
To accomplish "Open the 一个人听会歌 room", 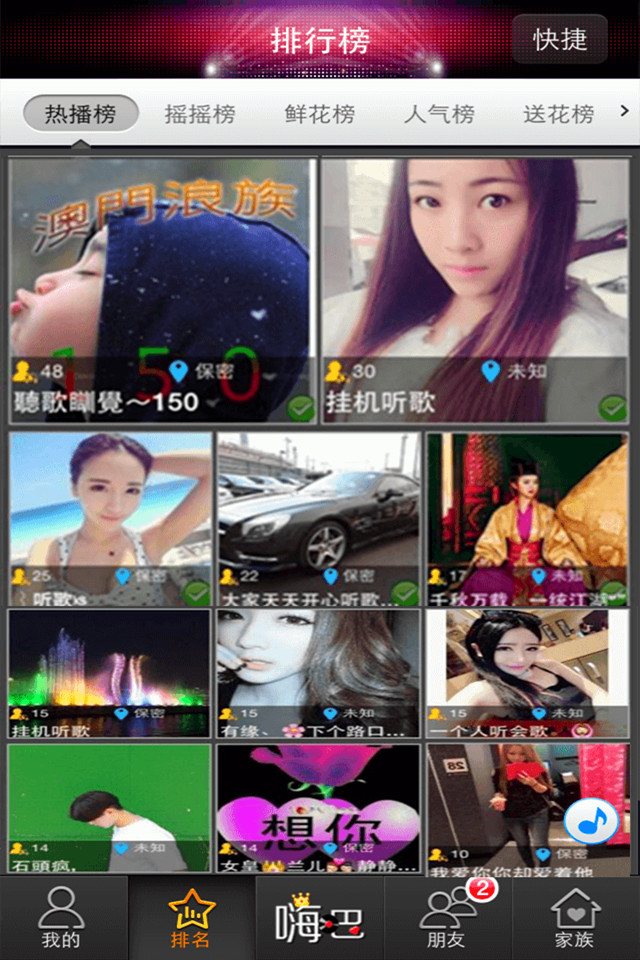I will pos(527,674).
